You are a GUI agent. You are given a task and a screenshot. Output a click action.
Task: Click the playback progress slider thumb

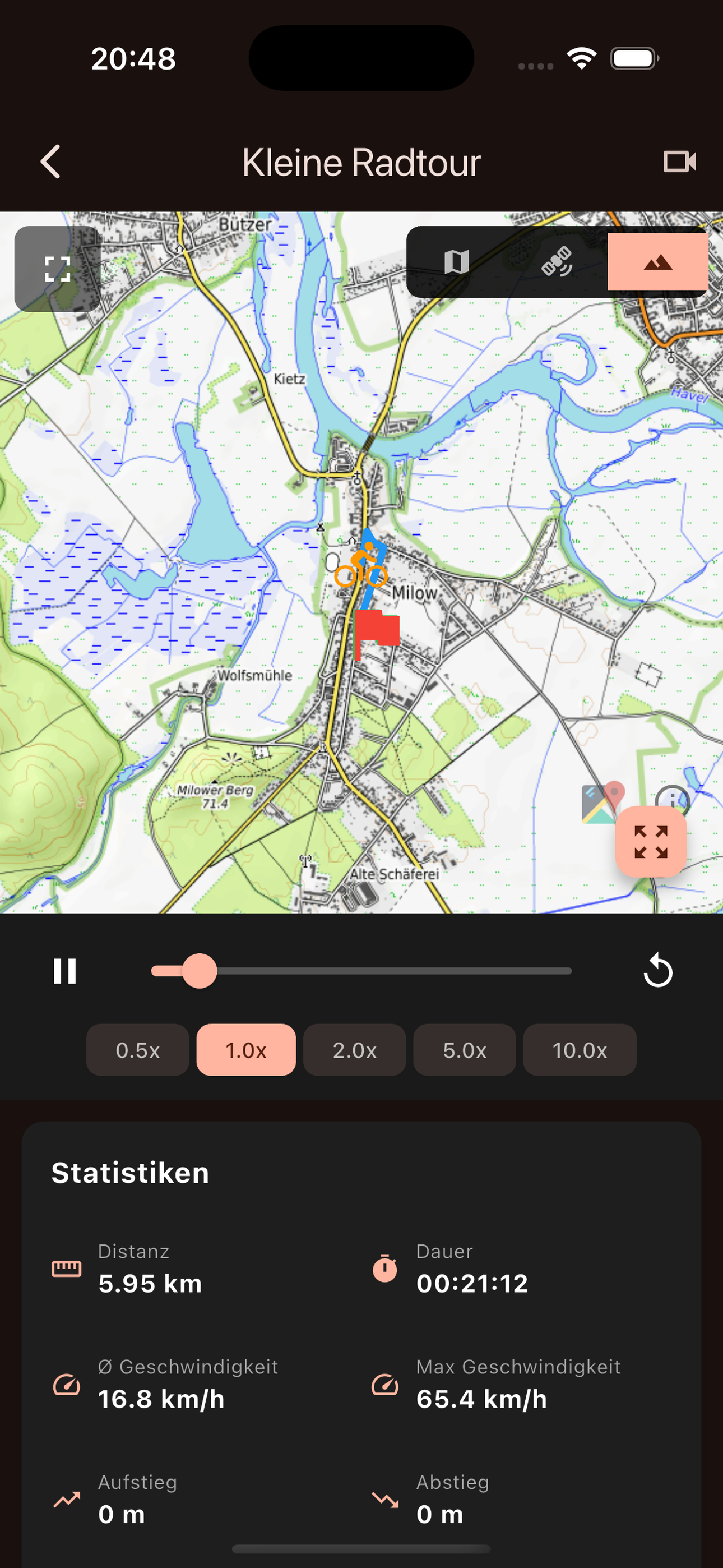pos(200,971)
